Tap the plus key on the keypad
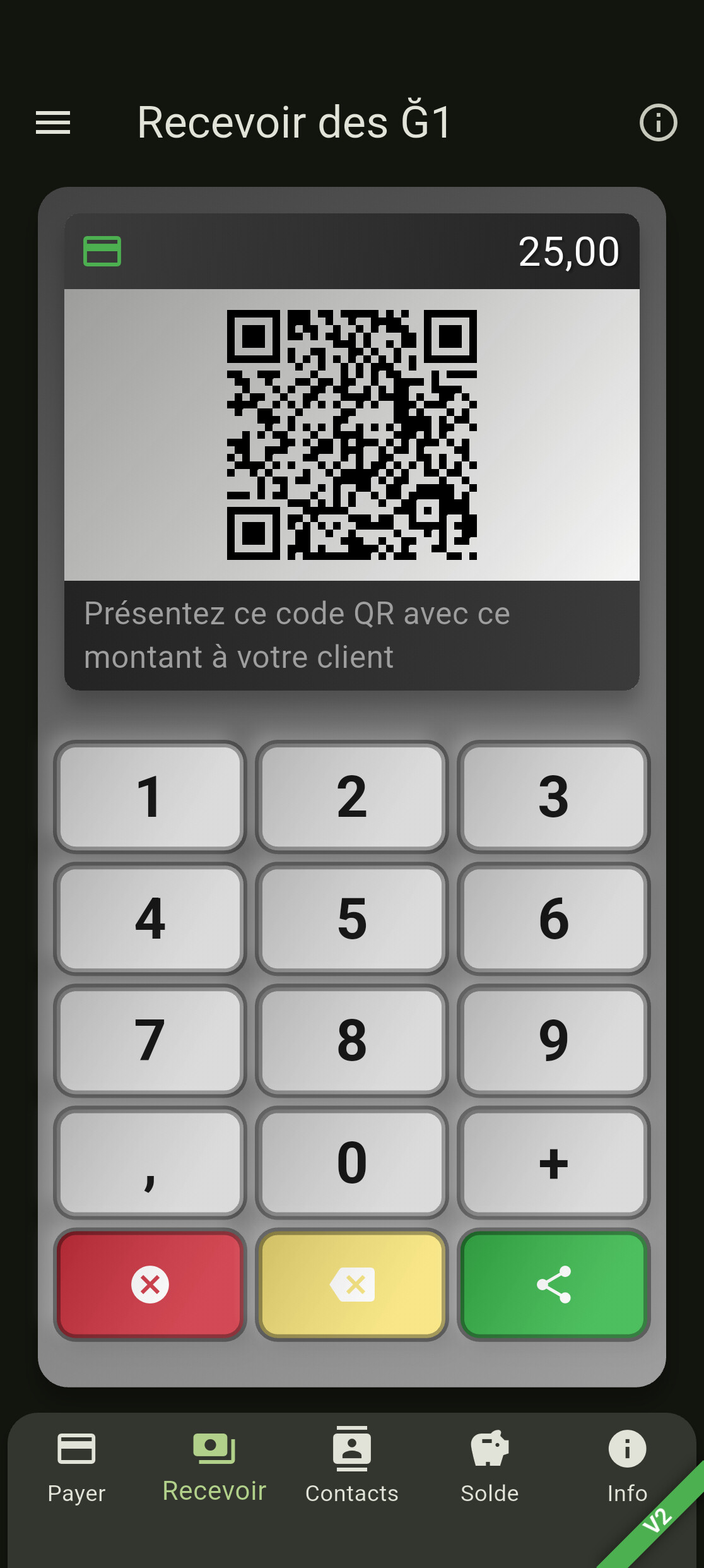 pos(553,1162)
